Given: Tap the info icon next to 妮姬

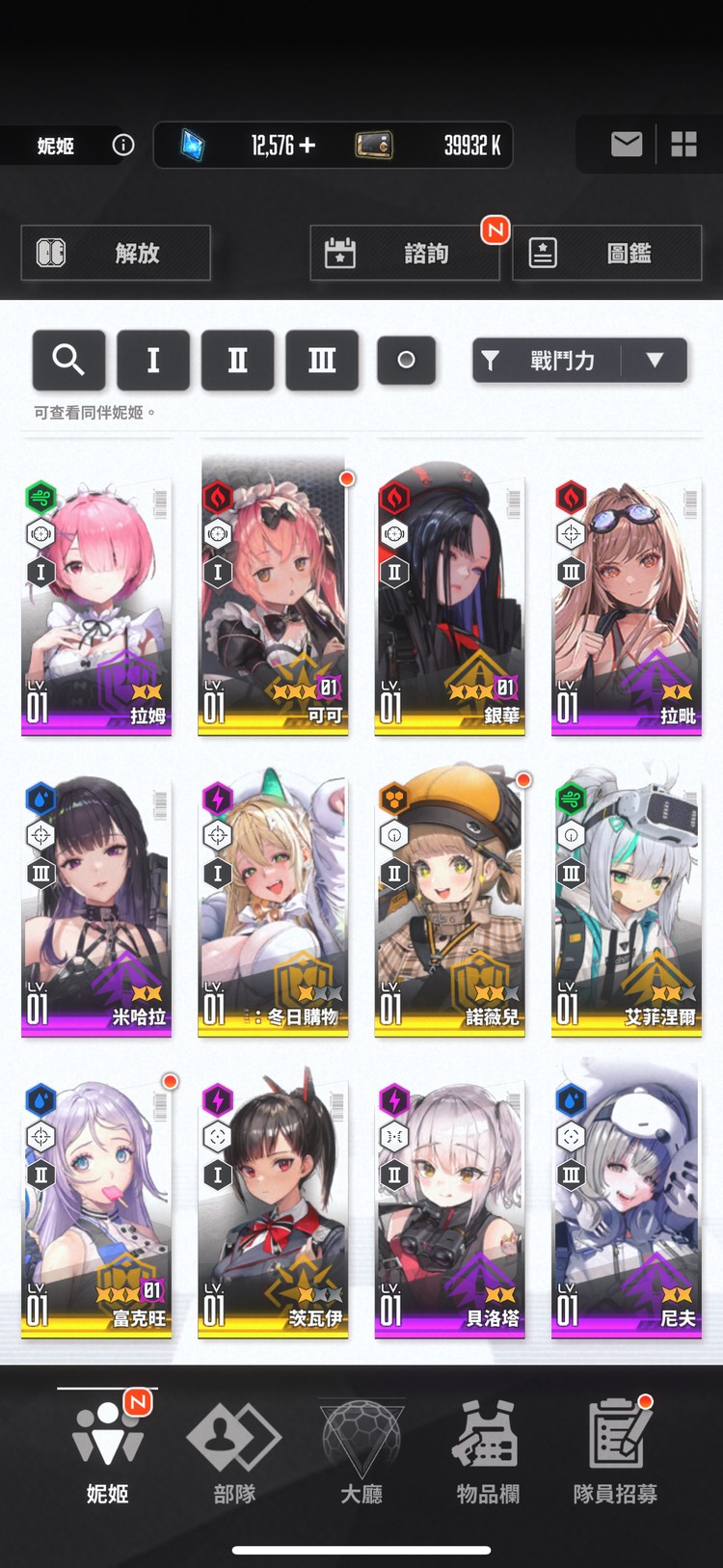Looking at the screenshot, I should (123, 146).
